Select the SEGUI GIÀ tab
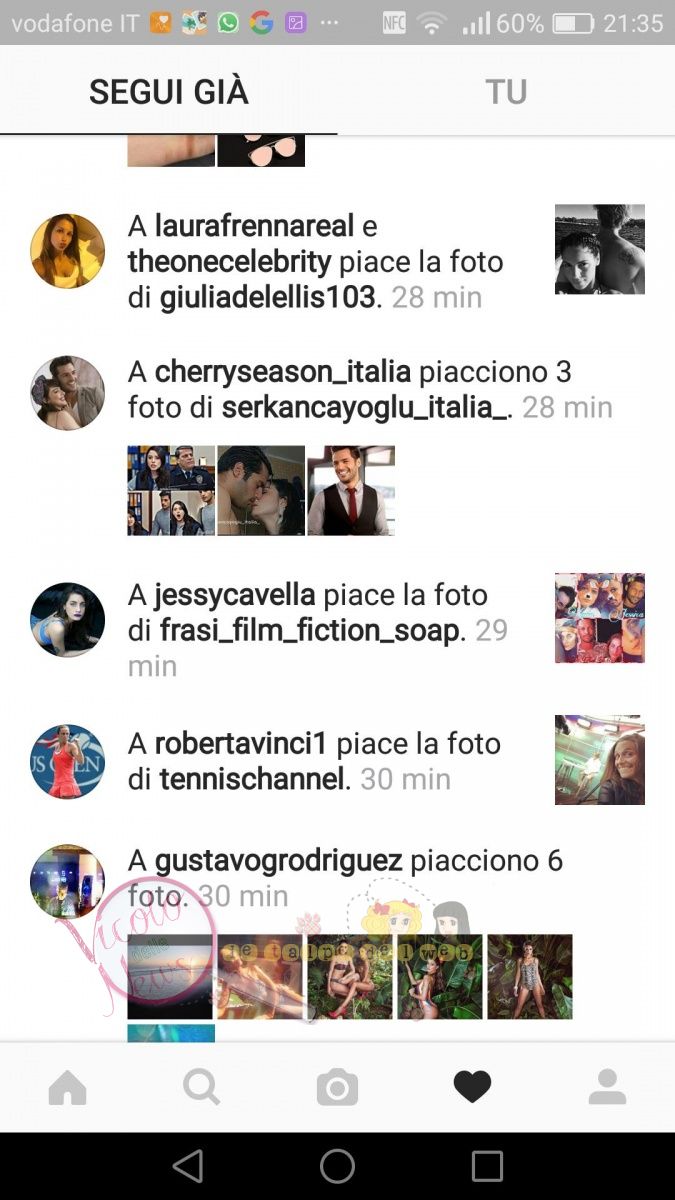The image size is (675, 1200). coord(168,92)
